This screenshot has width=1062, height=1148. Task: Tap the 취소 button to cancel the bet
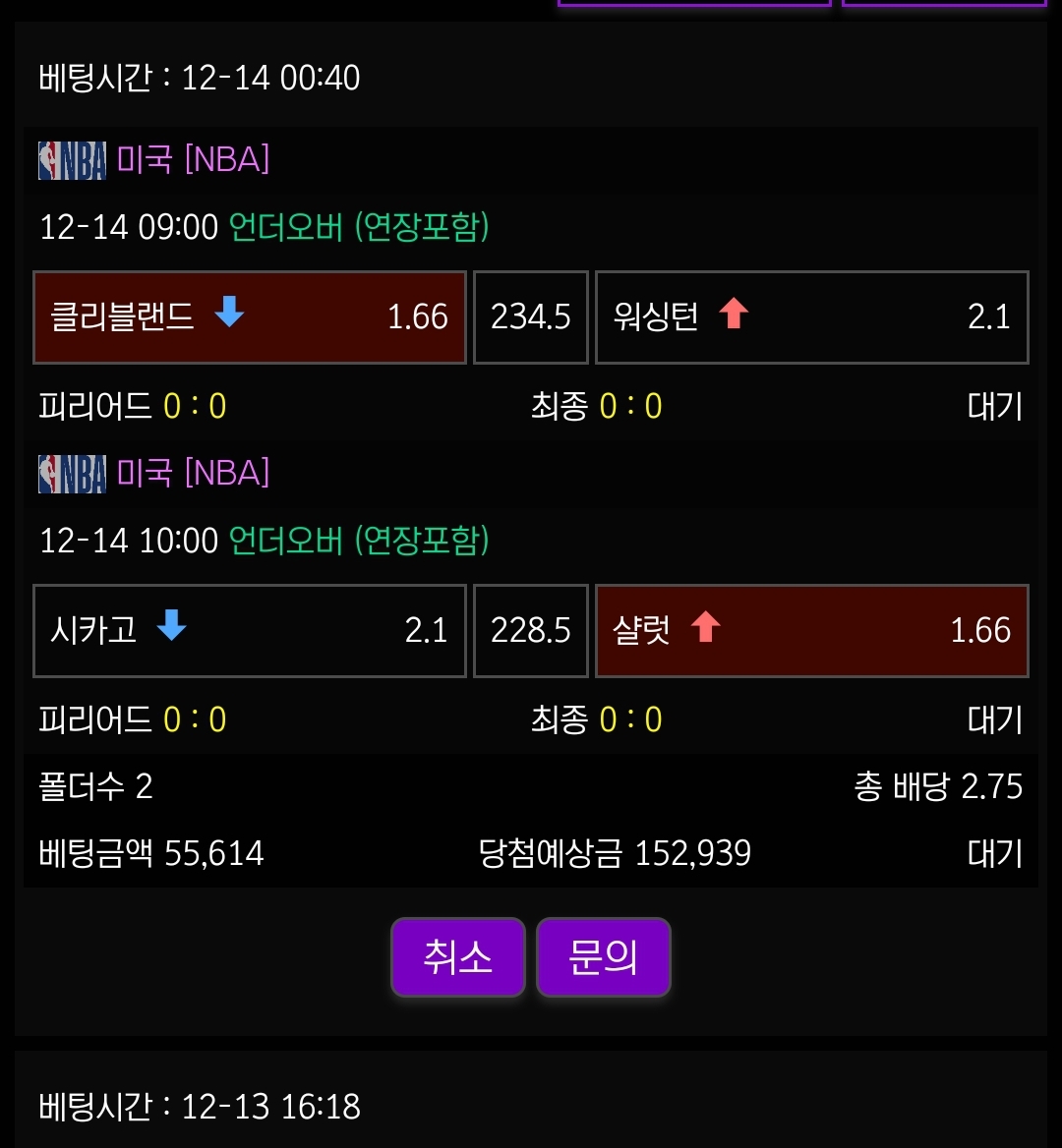[x=457, y=957]
